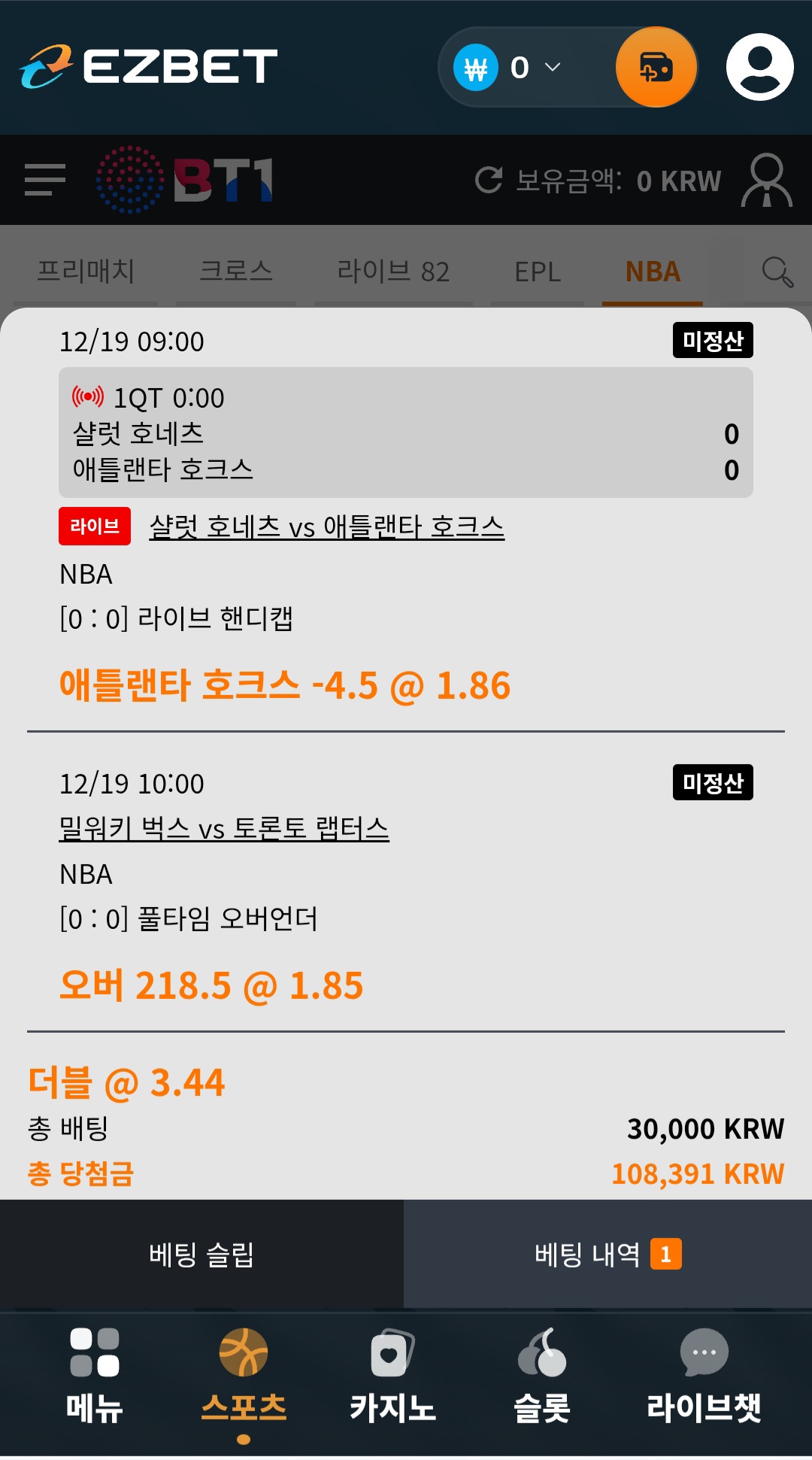
Task: Select the NBA tab
Action: [x=653, y=271]
